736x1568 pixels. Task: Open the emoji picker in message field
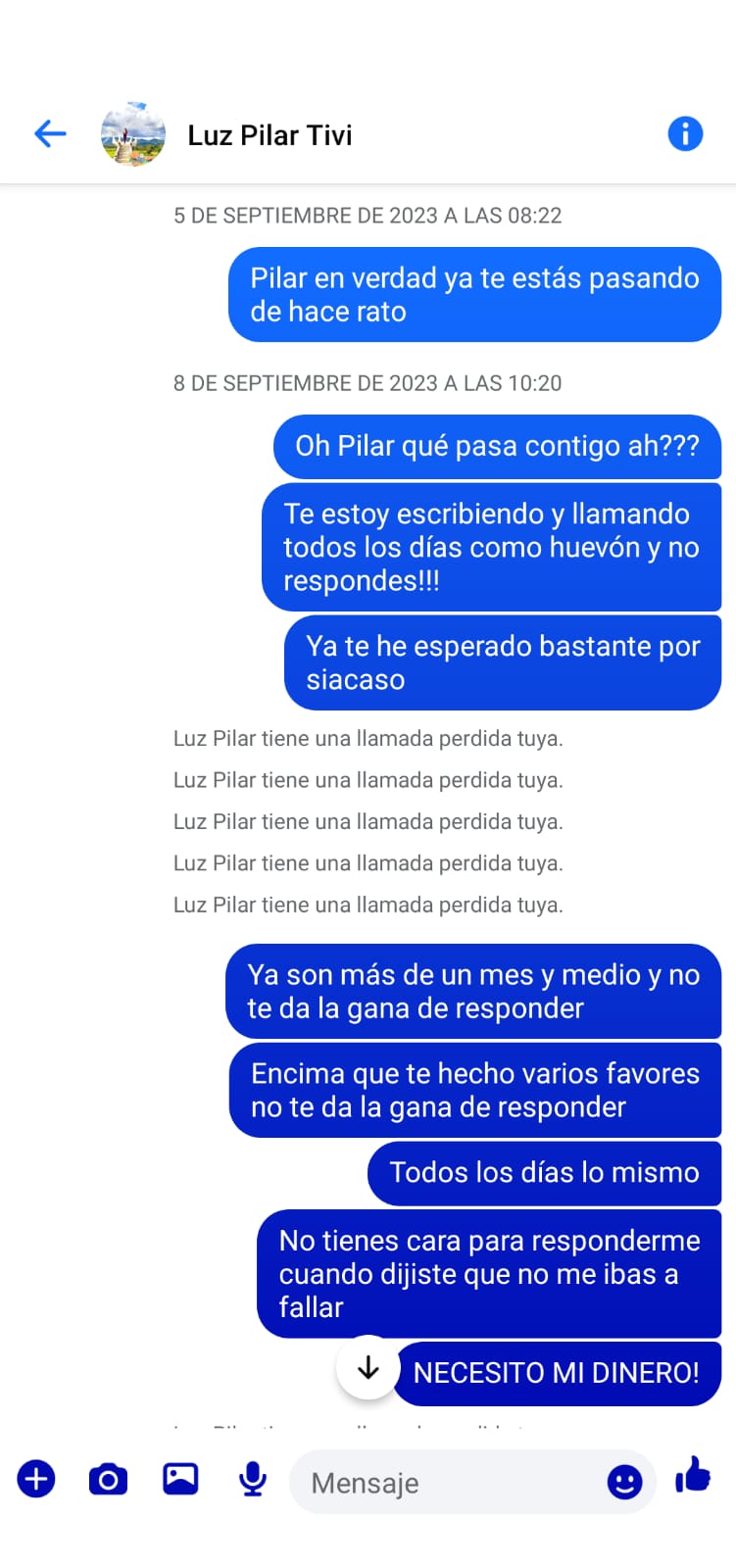[624, 1482]
